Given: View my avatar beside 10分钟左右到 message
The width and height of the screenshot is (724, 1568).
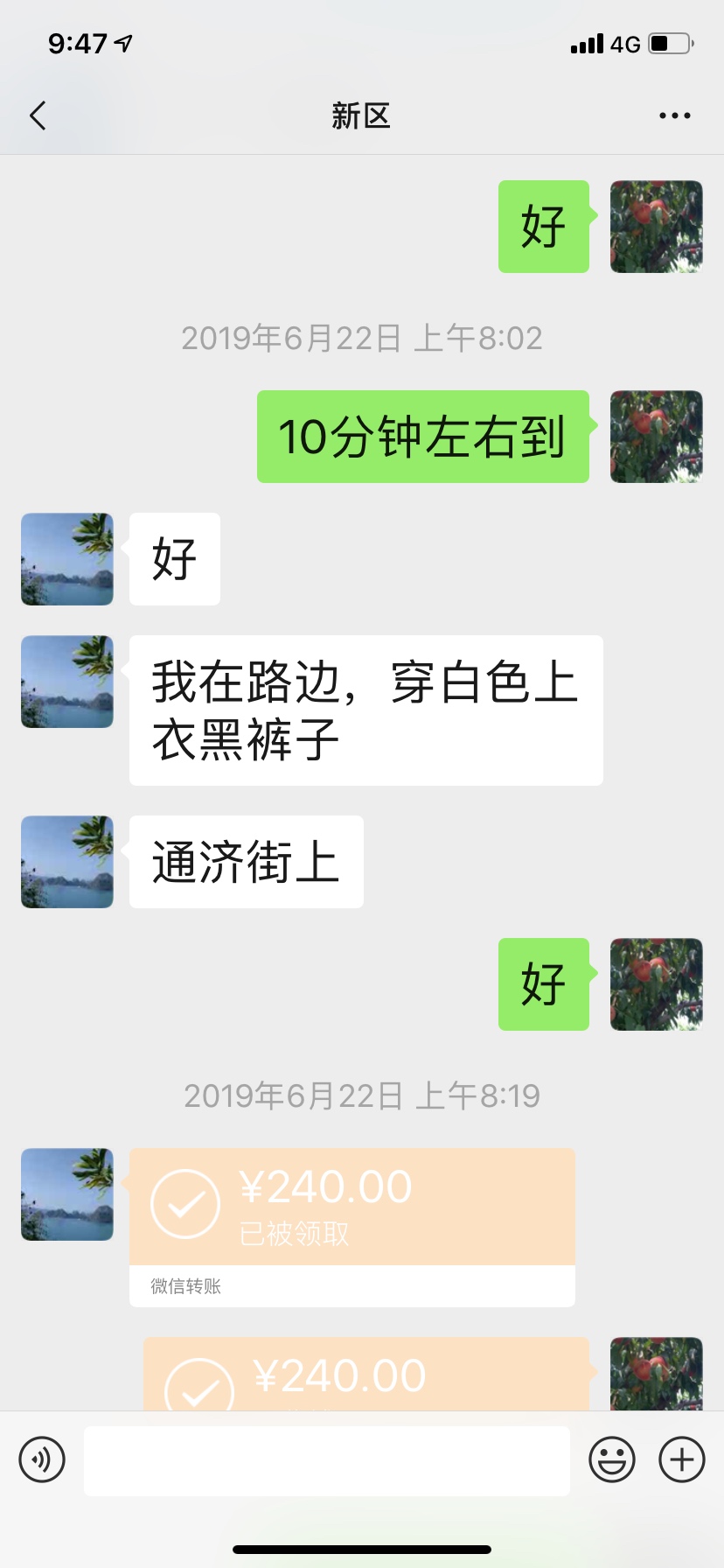Looking at the screenshot, I should point(656,437).
